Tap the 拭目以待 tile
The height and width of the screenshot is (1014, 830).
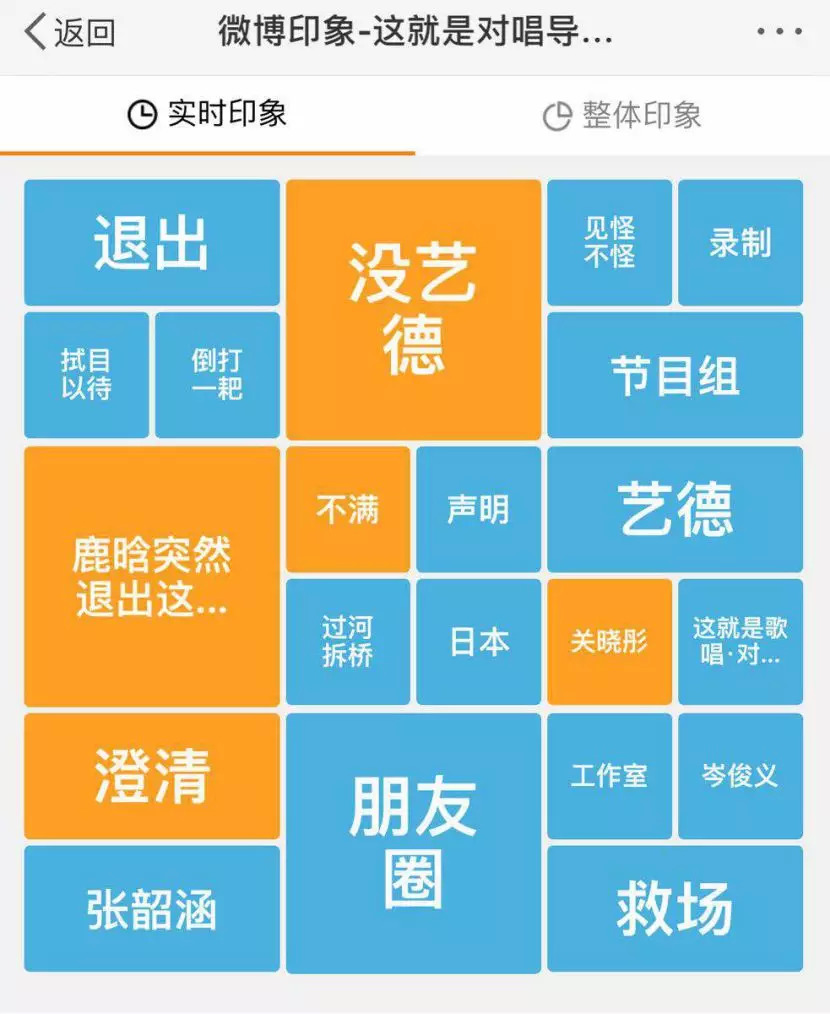click(x=86, y=375)
